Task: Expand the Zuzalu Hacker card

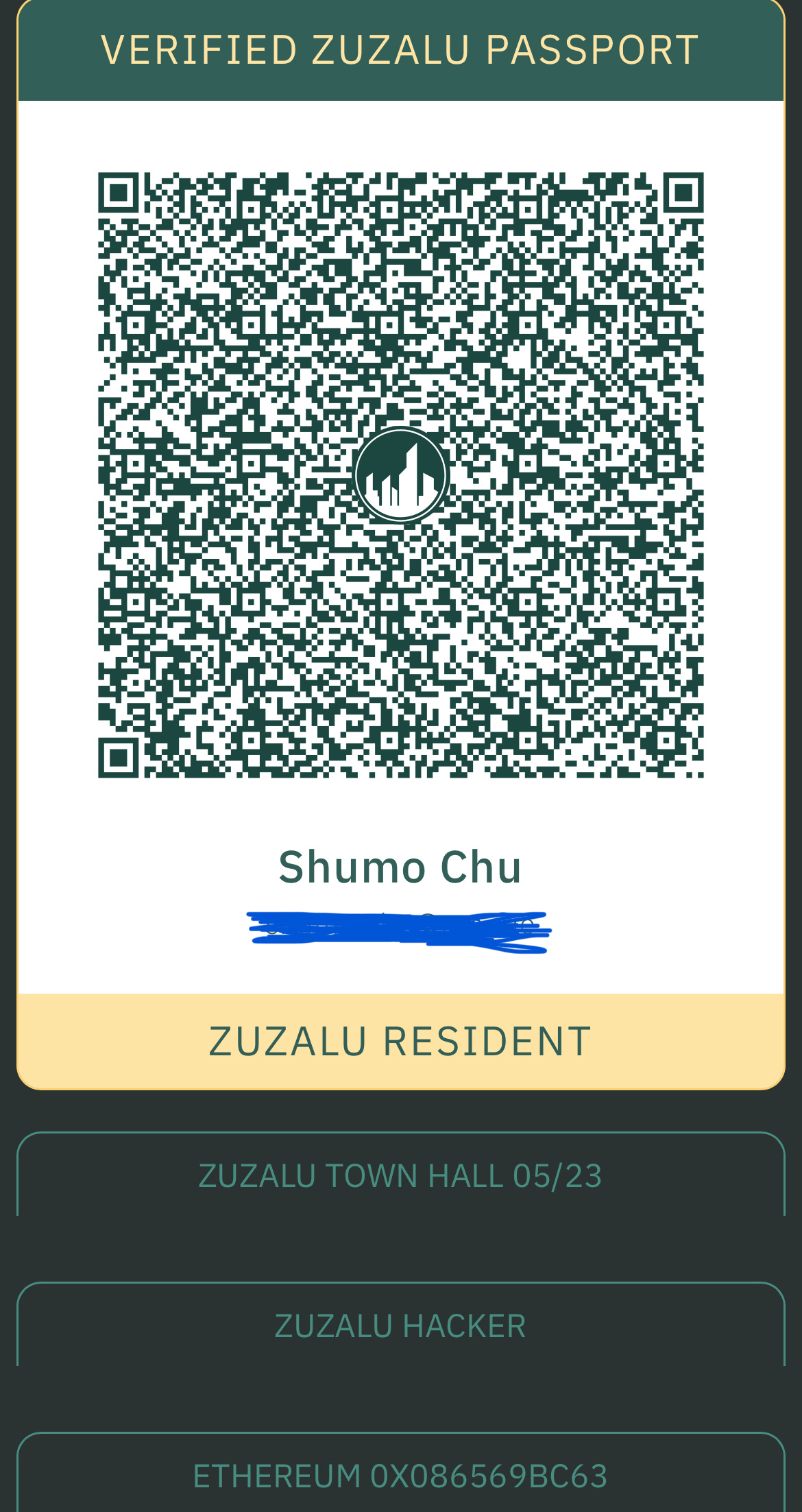Action: pos(400,1325)
